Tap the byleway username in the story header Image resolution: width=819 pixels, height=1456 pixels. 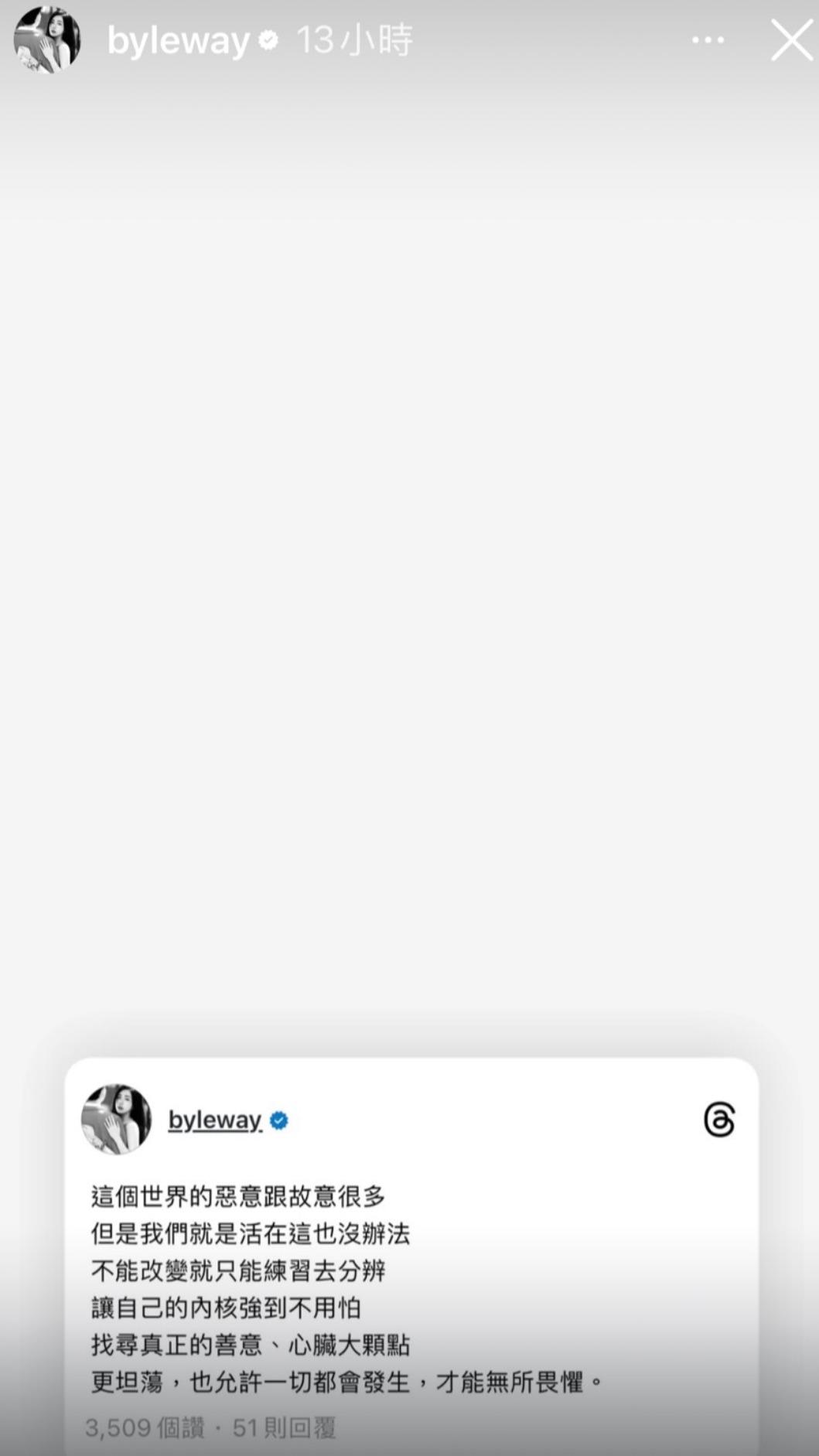[x=178, y=41]
